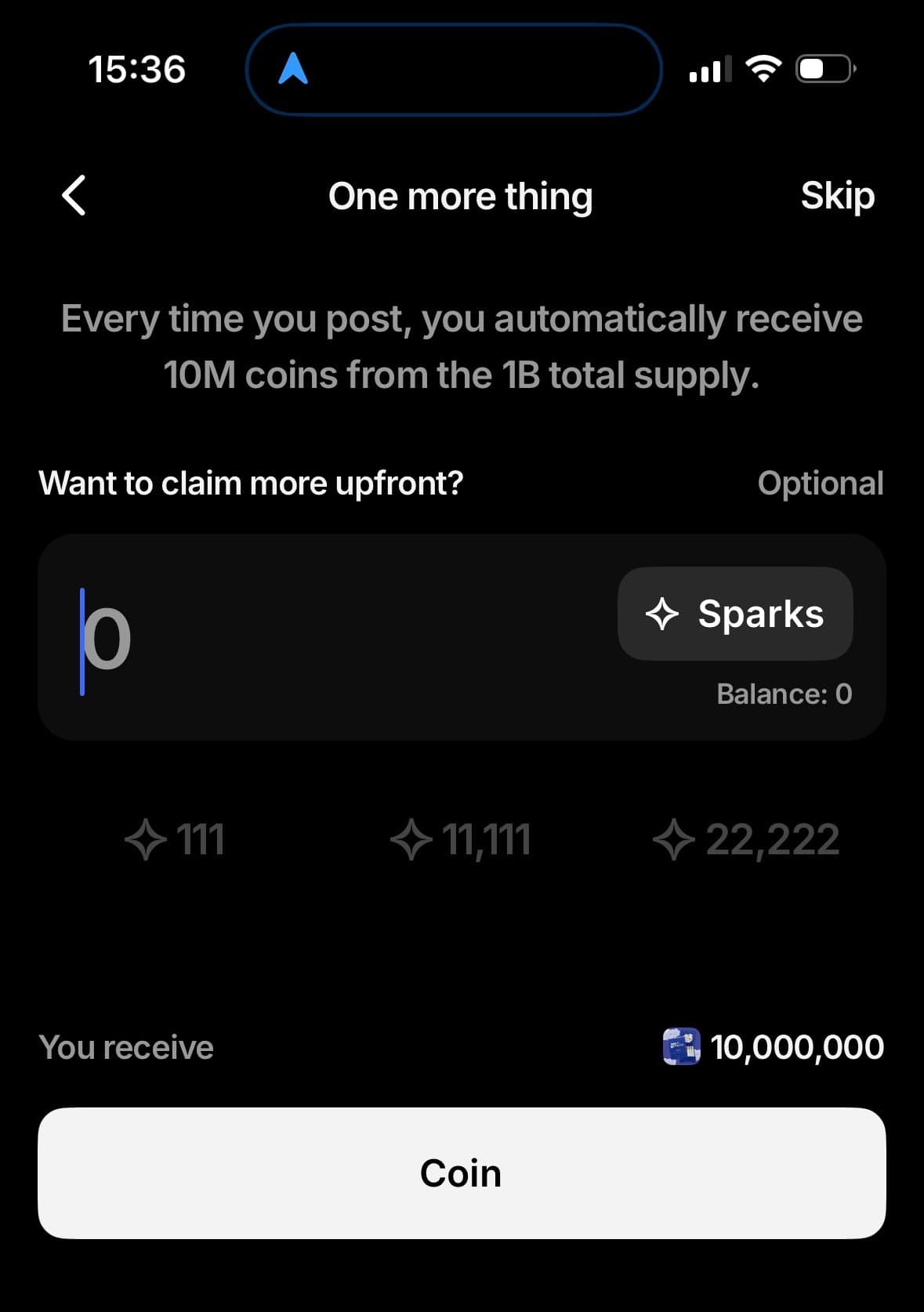The image size is (924, 1312).
Task: Tap the Coin button to confirm
Action: [x=462, y=1172]
